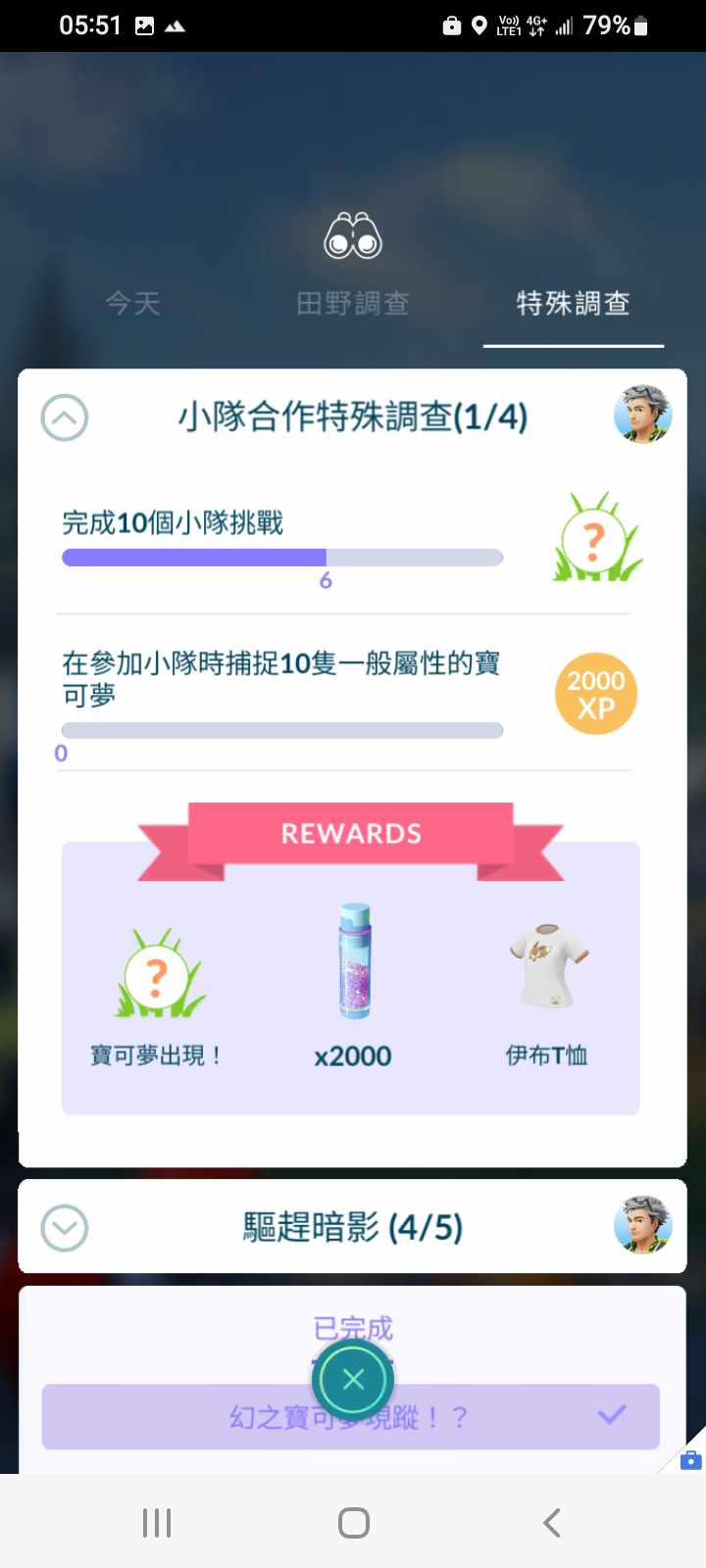
Task: Select the 特殊調查 tab
Action: [573, 304]
